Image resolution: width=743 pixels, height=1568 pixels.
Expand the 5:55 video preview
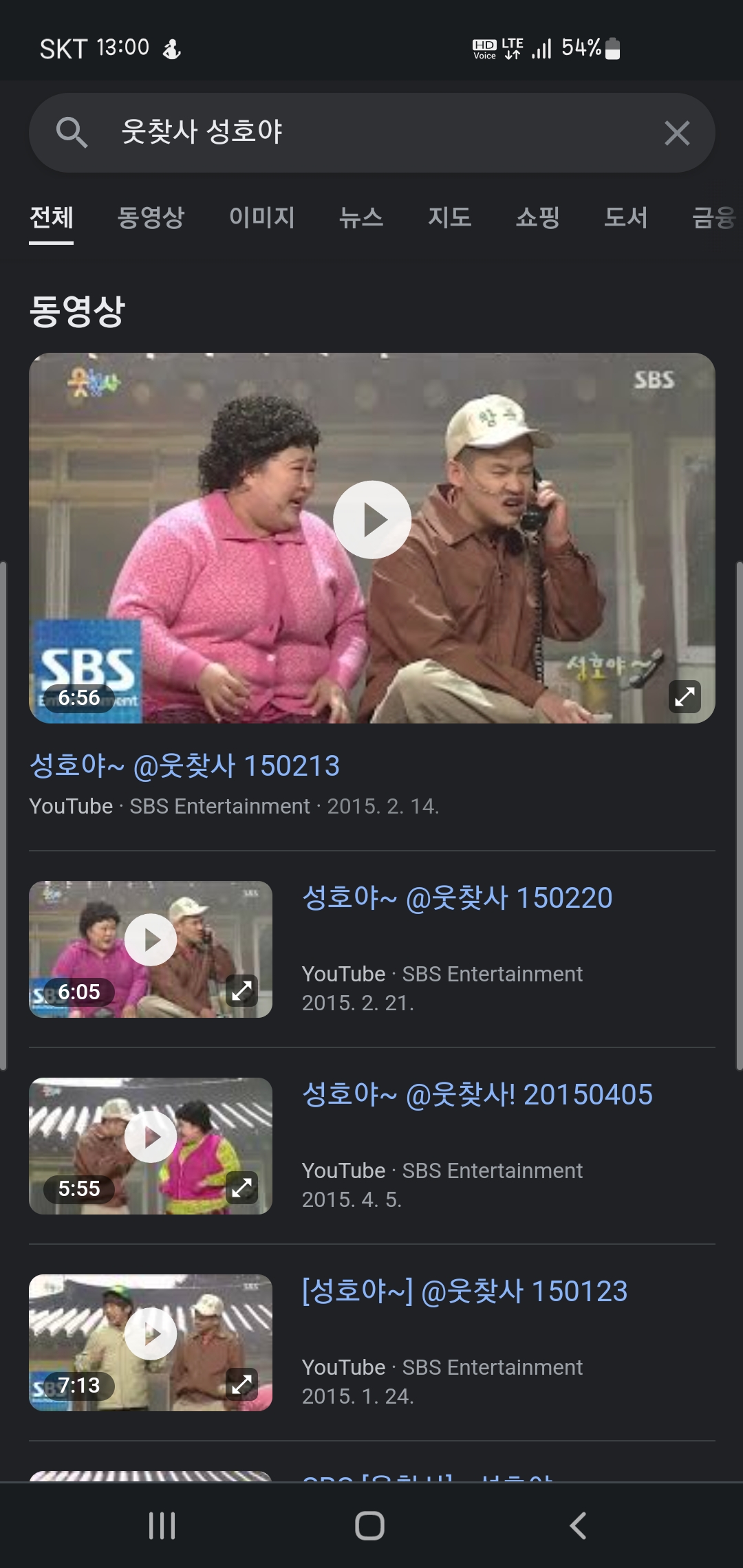click(x=242, y=1188)
